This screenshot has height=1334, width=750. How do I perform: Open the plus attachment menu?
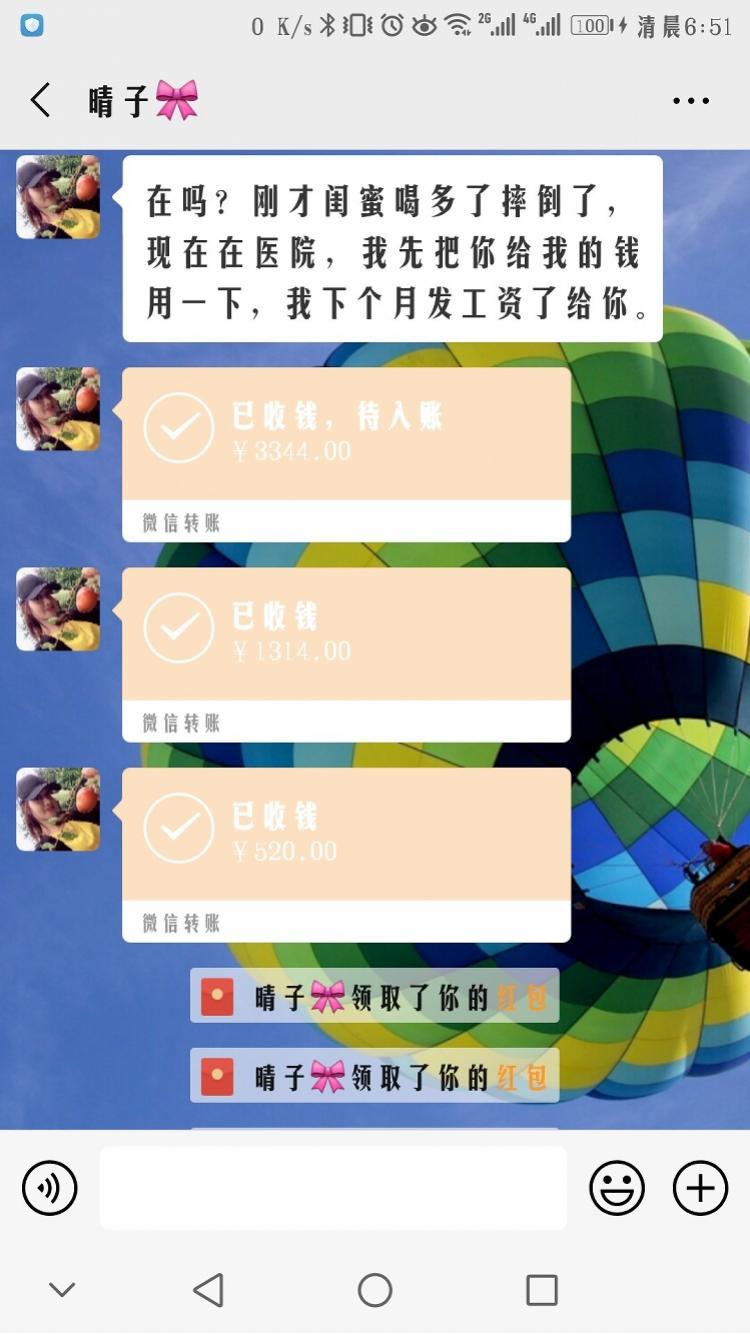[700, 1188]
